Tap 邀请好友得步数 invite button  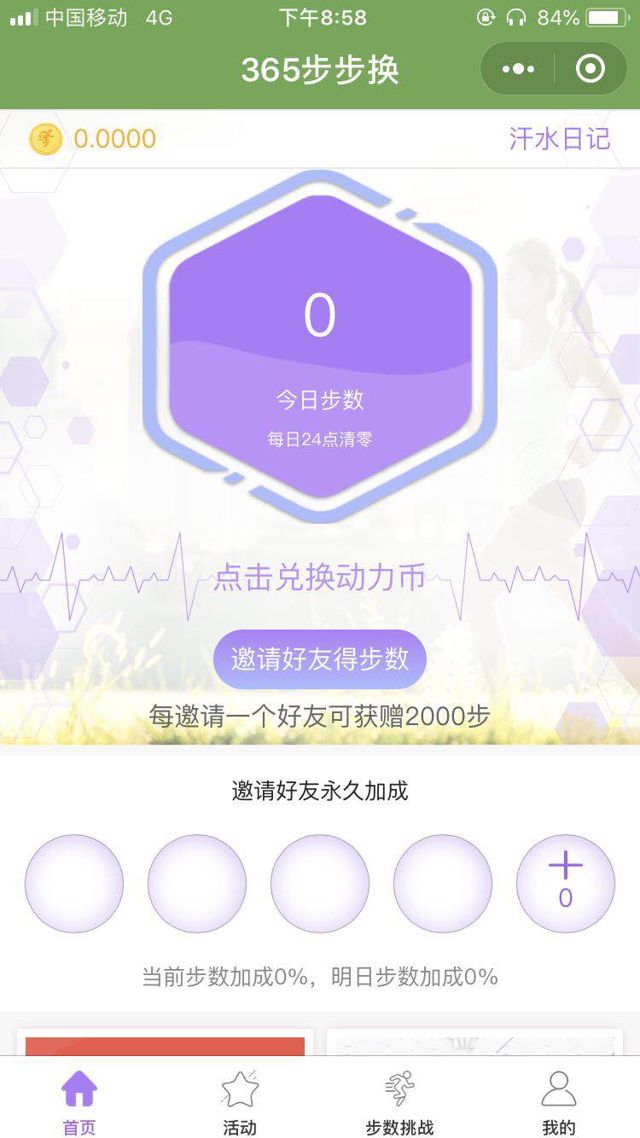point(320,659)
